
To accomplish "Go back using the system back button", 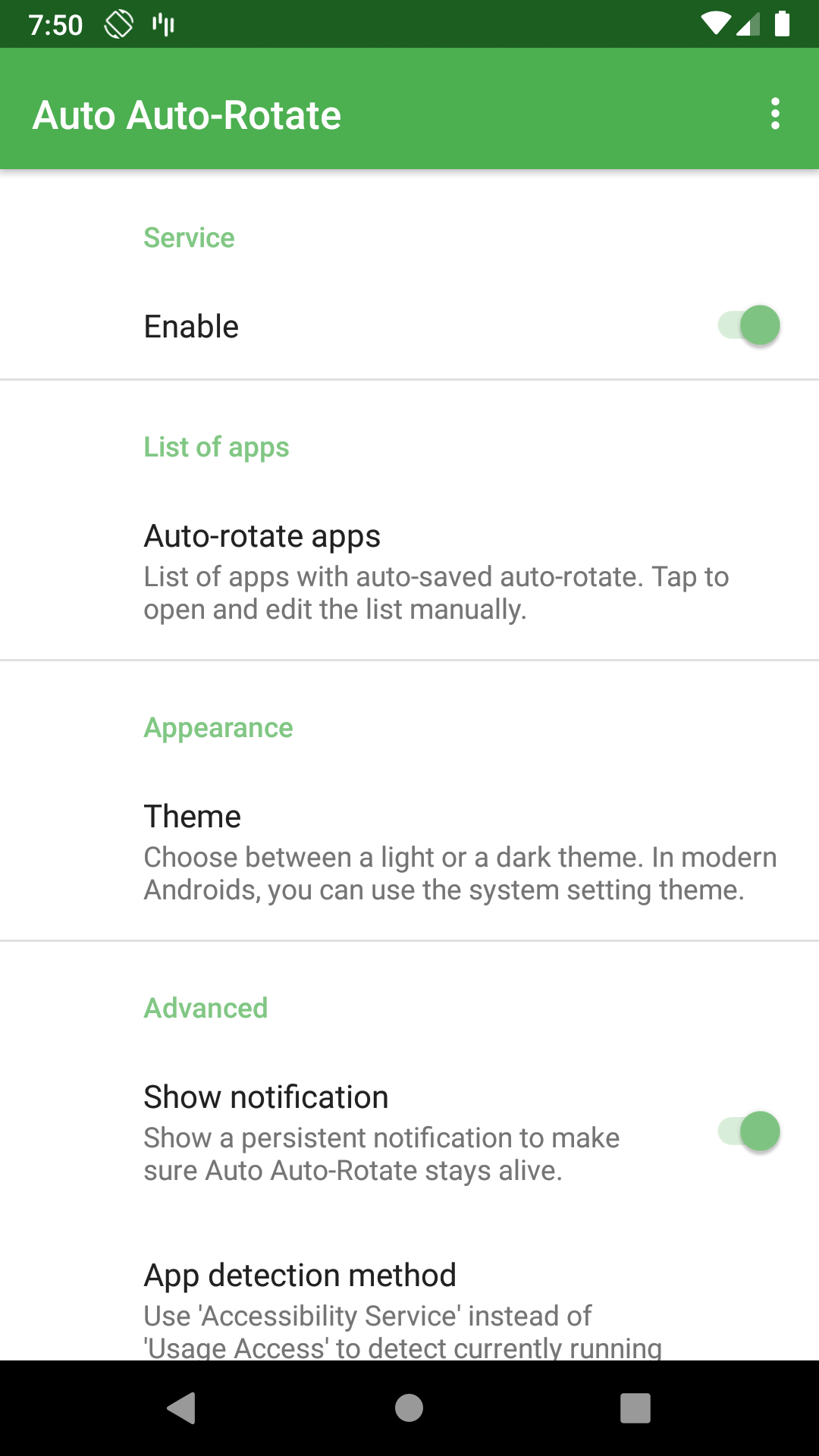I will (182, 1408).
